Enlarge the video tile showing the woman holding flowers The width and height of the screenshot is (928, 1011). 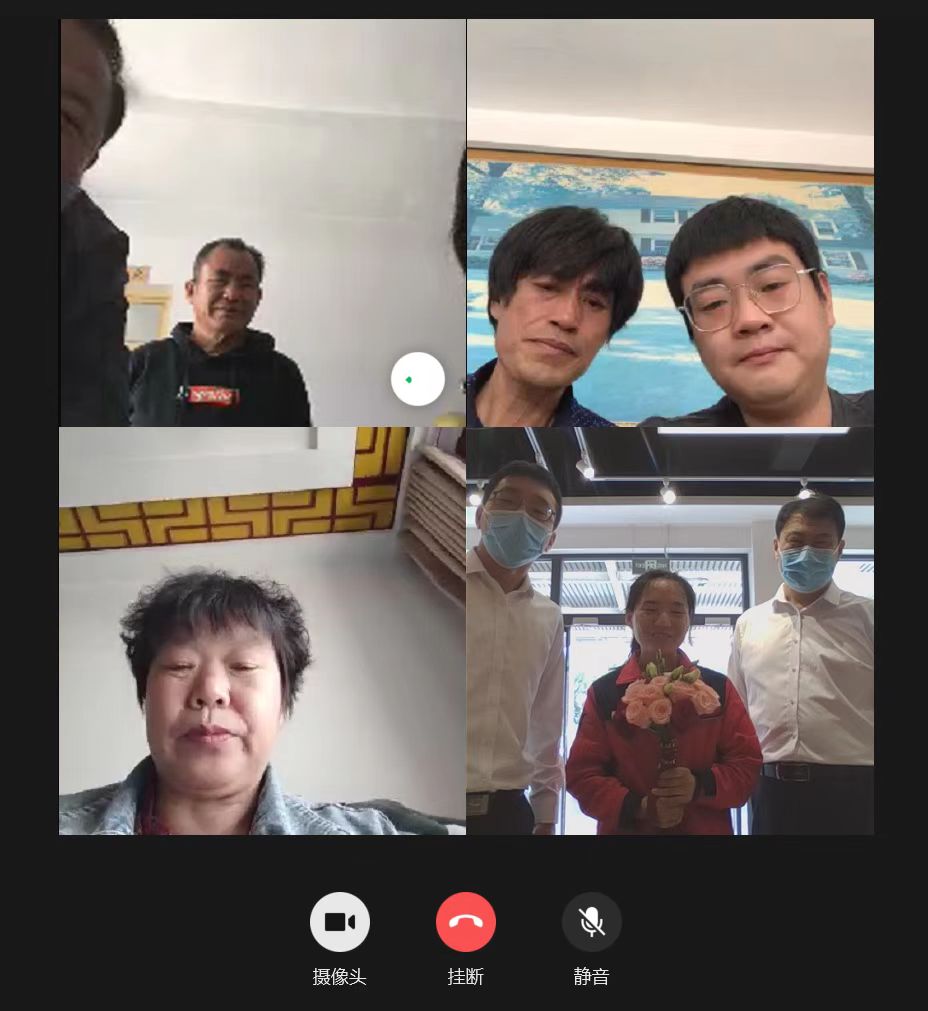coord(670,631)
